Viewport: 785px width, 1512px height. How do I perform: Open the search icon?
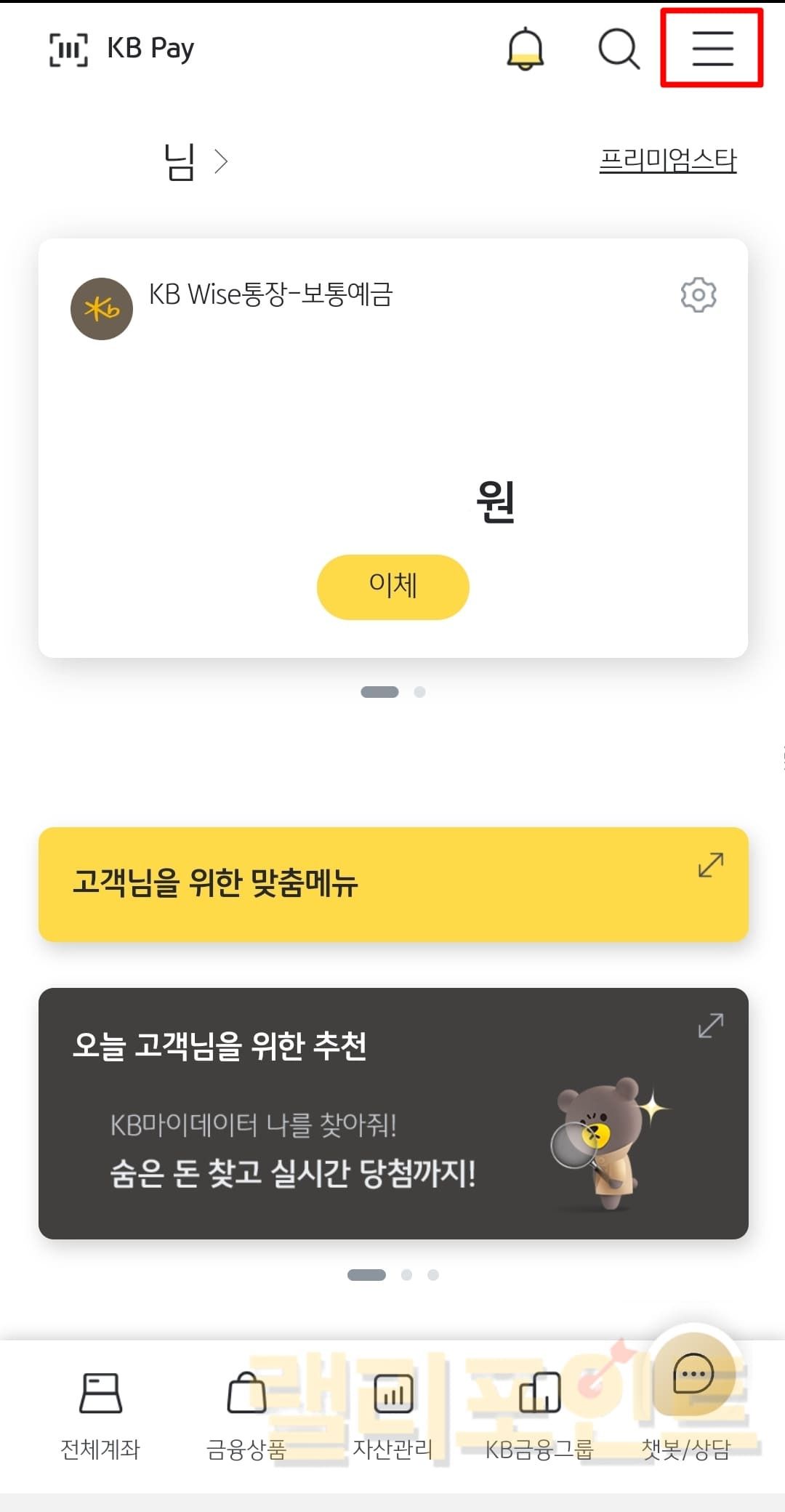(x=619, y=49)
